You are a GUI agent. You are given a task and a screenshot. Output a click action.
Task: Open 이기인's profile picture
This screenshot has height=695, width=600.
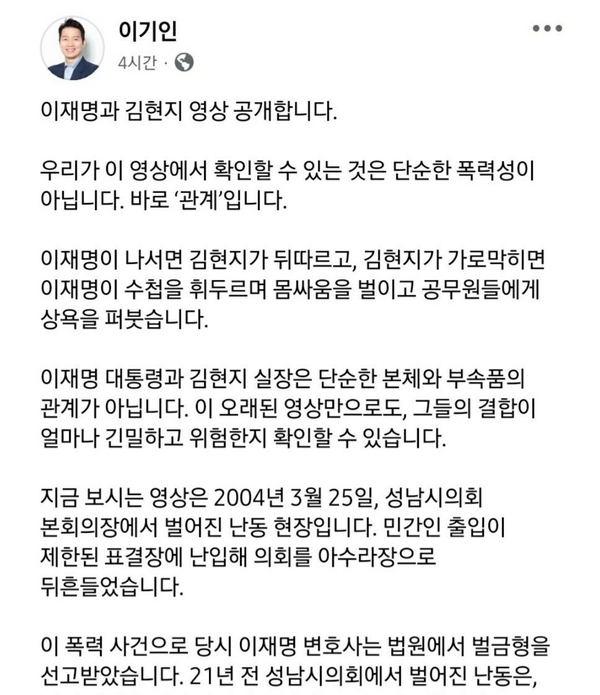point(72,48)
